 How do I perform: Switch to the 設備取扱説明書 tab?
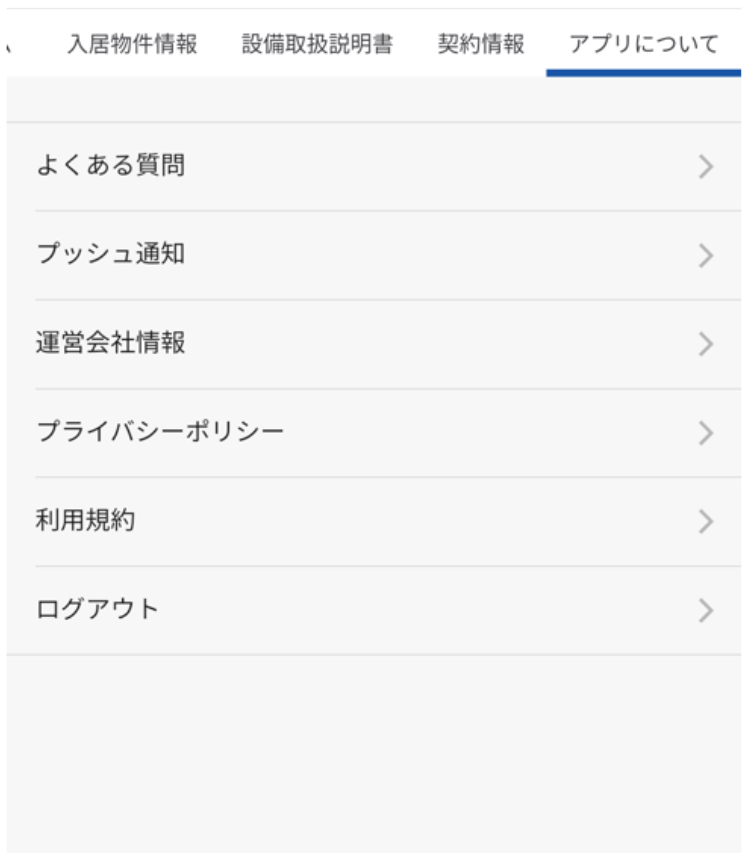tap(317, 45)
